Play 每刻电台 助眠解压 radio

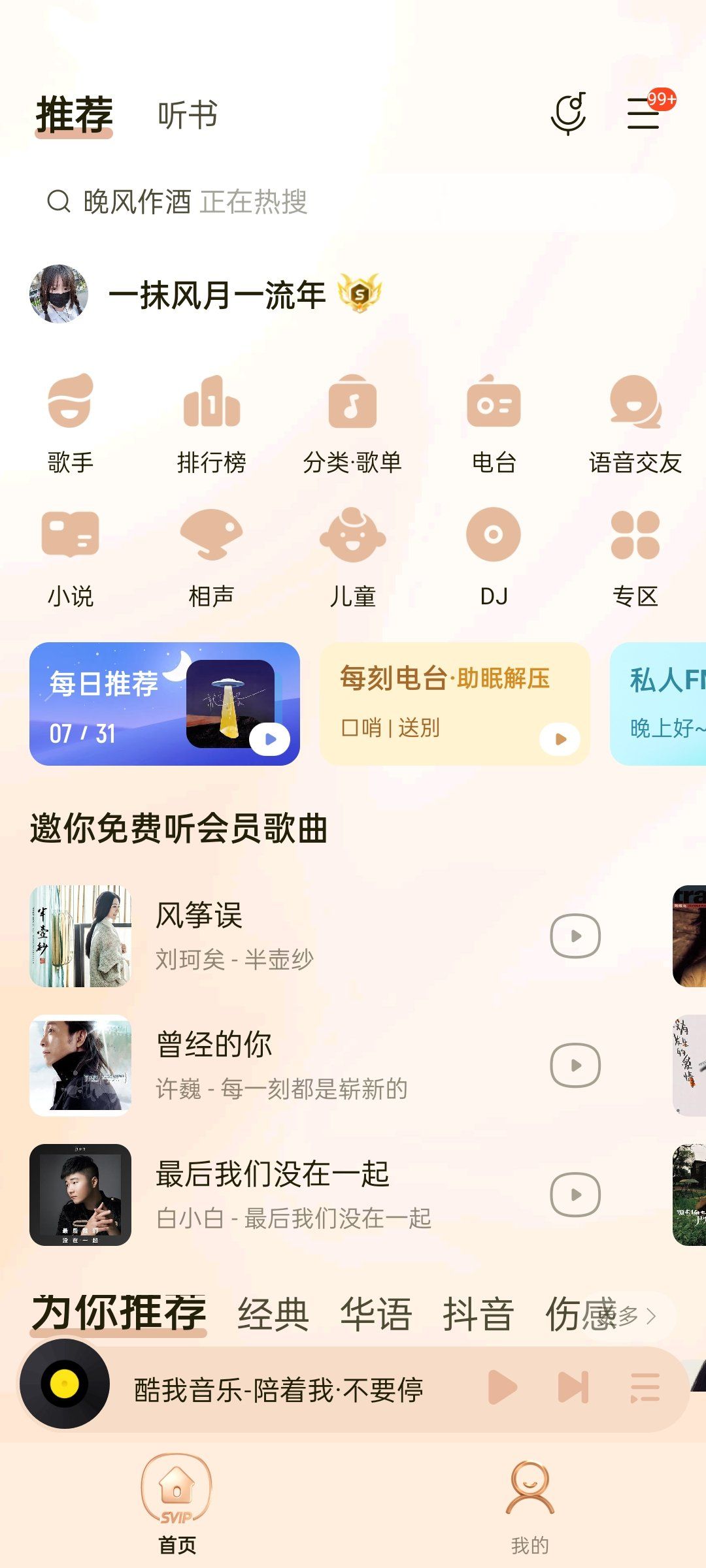coord(560,739)
